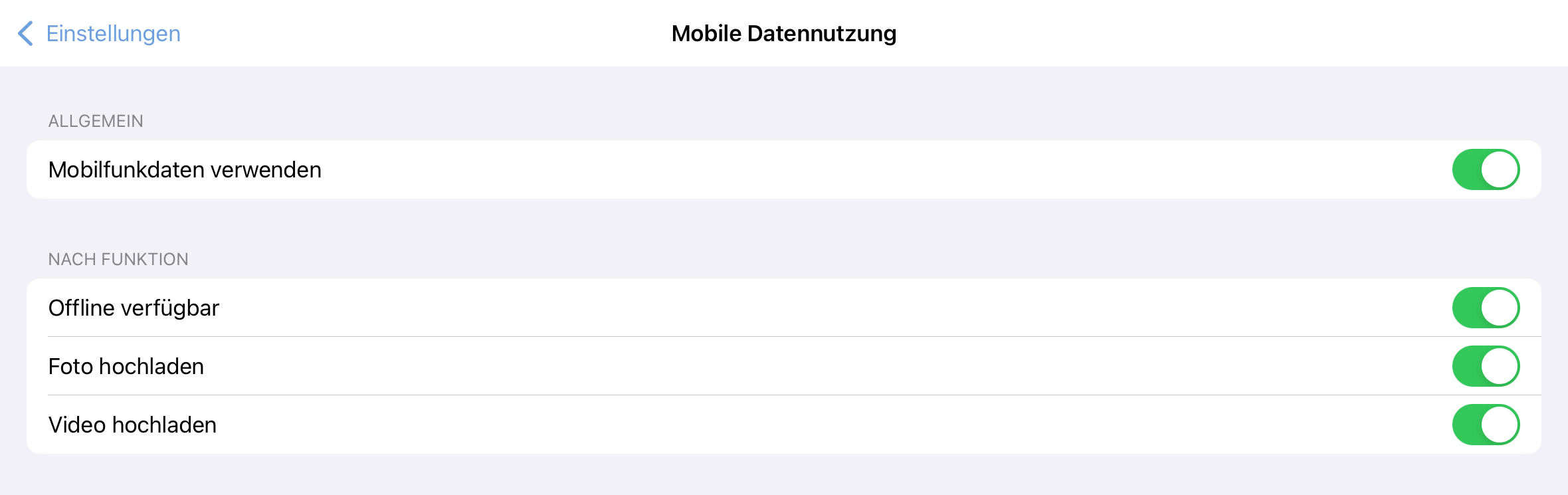Switch off Video hochladen

[1485, 425]
